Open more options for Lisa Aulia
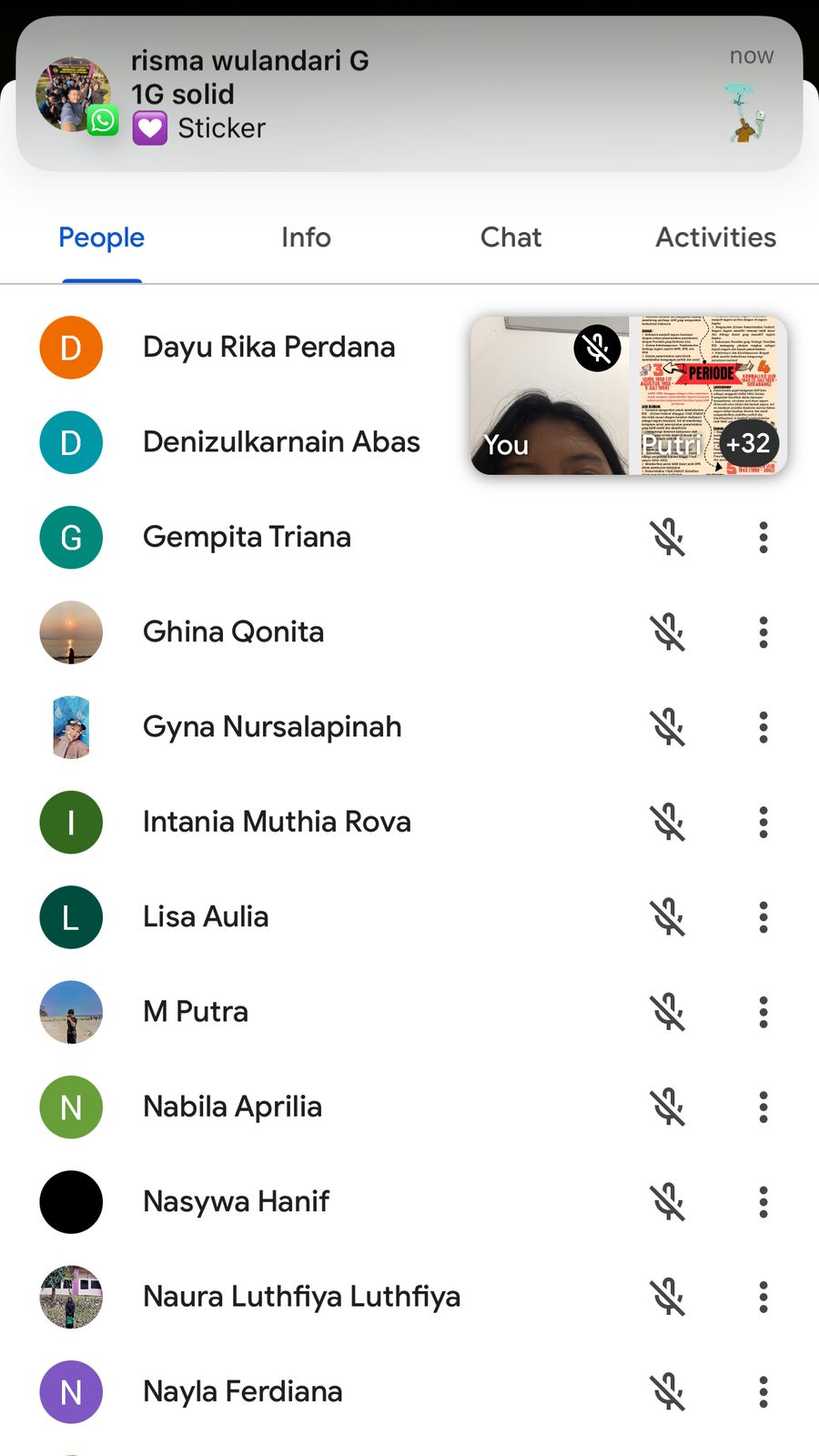Screen dimensions: 819x1456 point(763,917)
